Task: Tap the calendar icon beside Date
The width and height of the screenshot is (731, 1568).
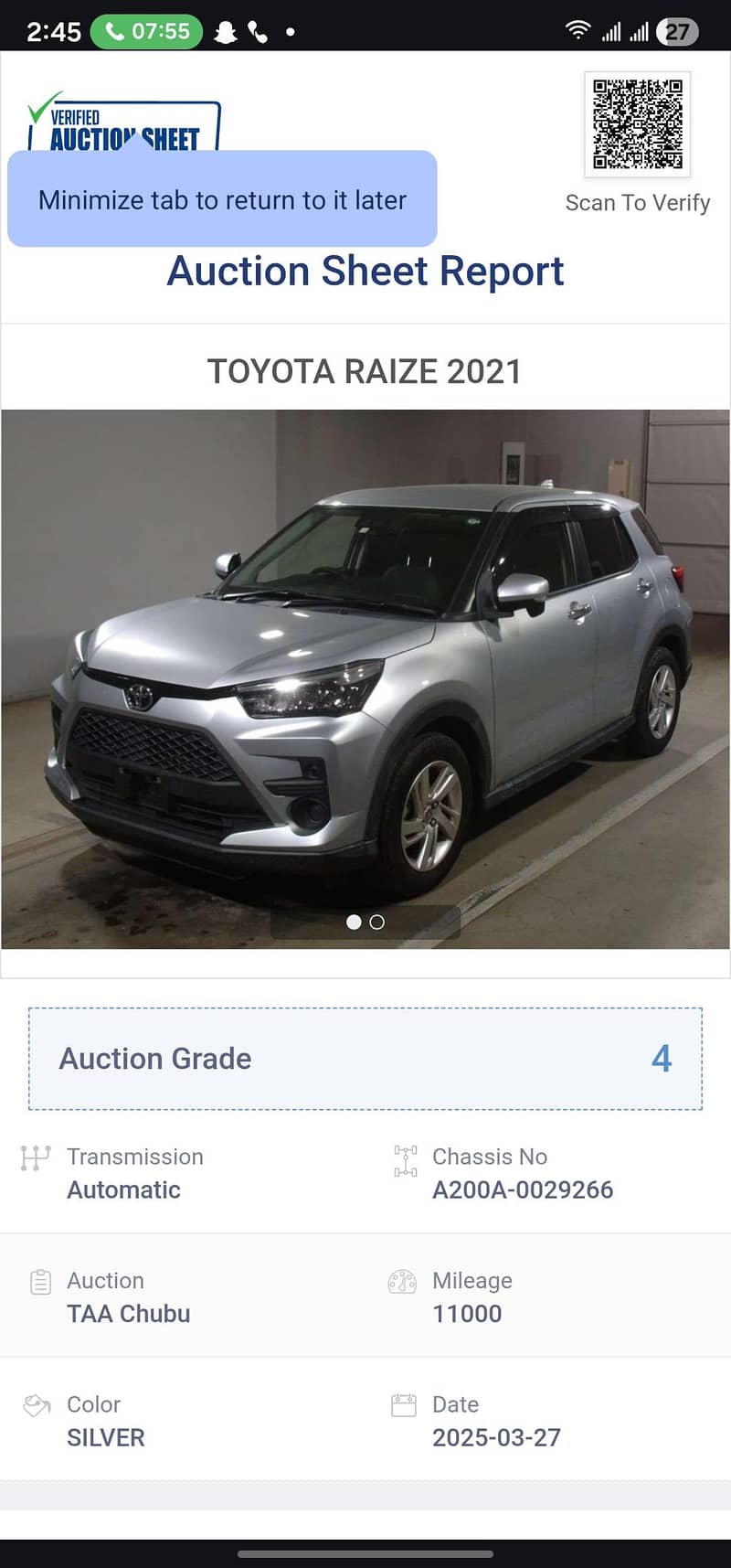Action: click(403, 1407)
